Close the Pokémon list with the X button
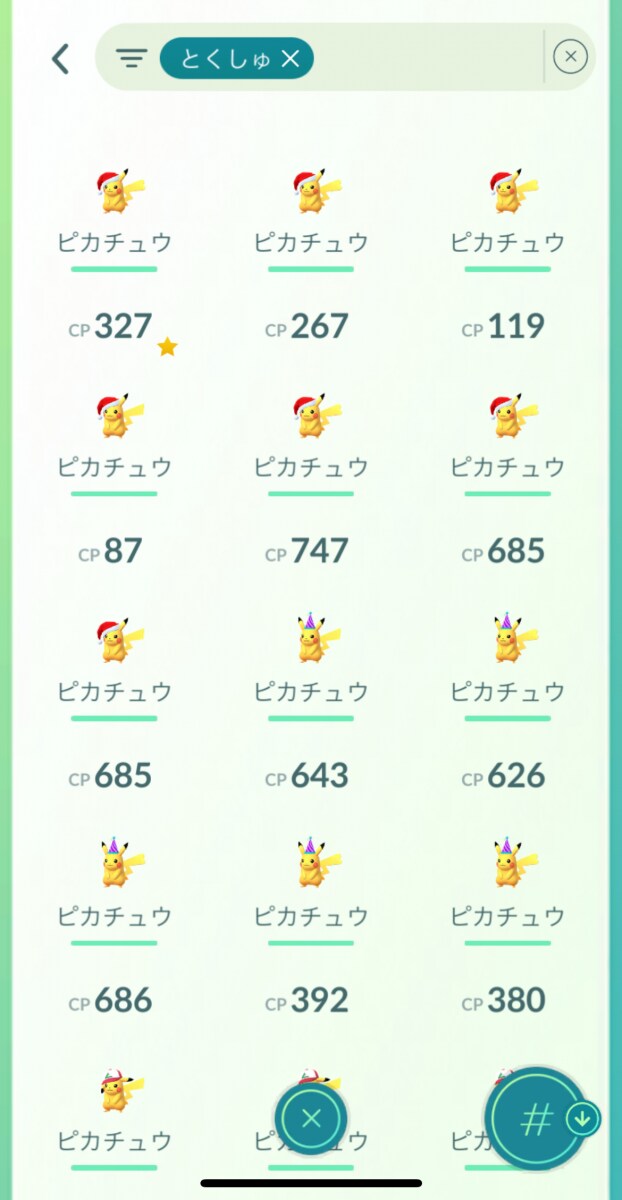Screen dimensions: 622x1200 coord(311,1118)
